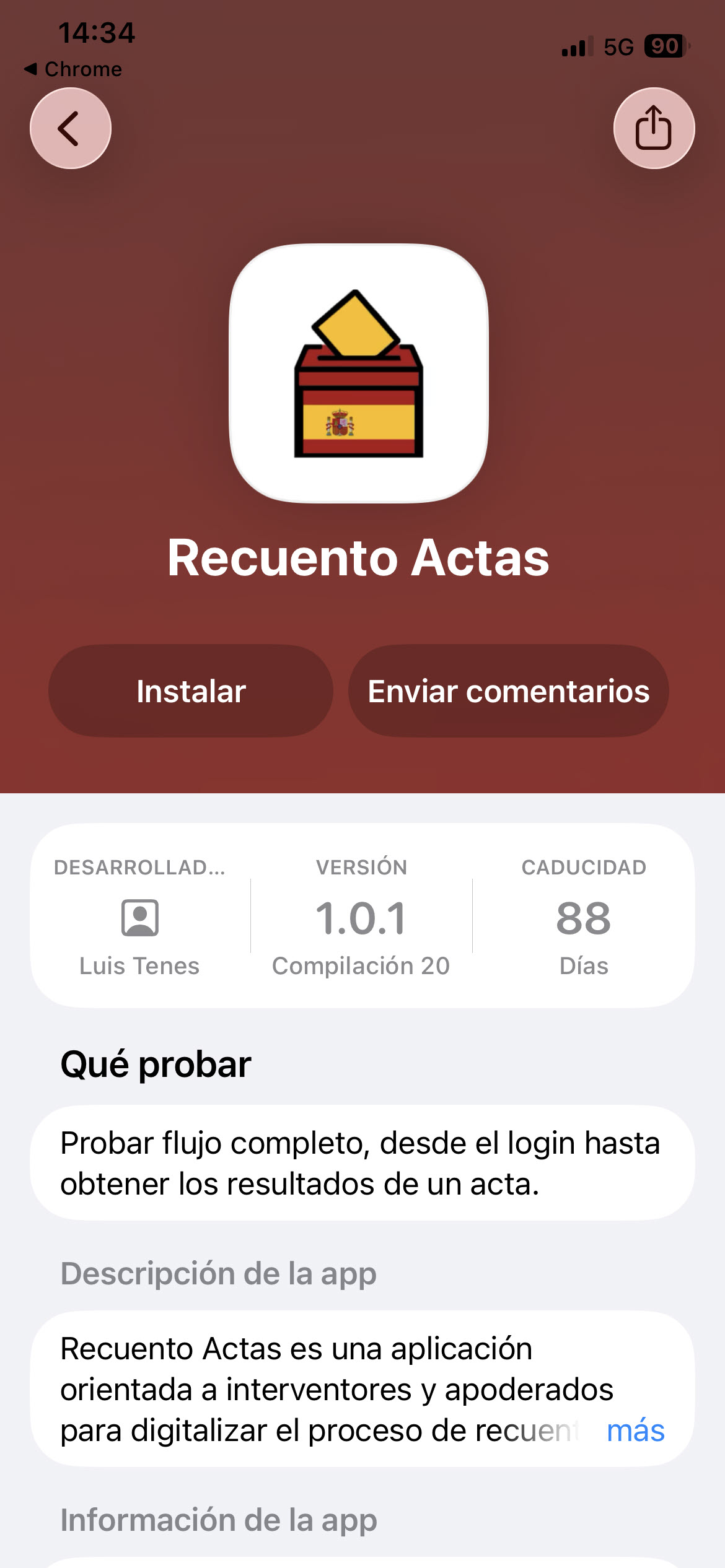
Task: Select the Qué probar section heading
Action: click(x=155, y=1063)
